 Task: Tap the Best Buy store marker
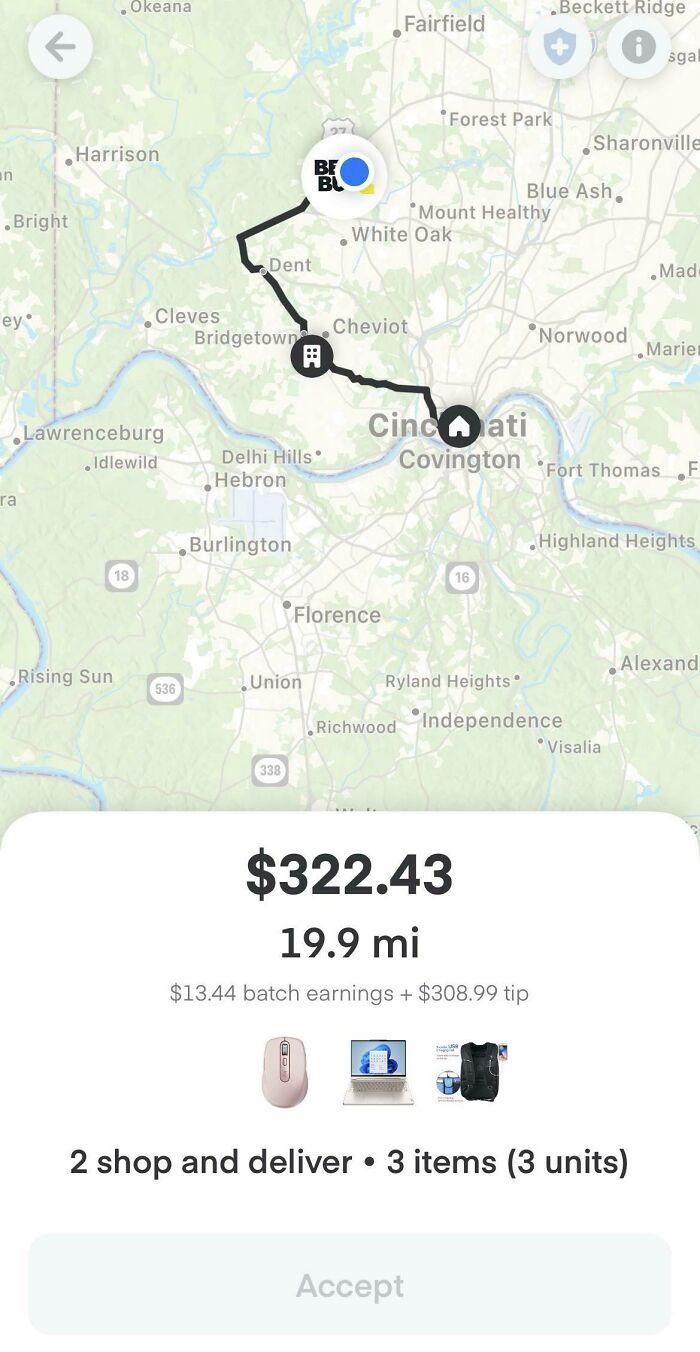tap(344, 176)
